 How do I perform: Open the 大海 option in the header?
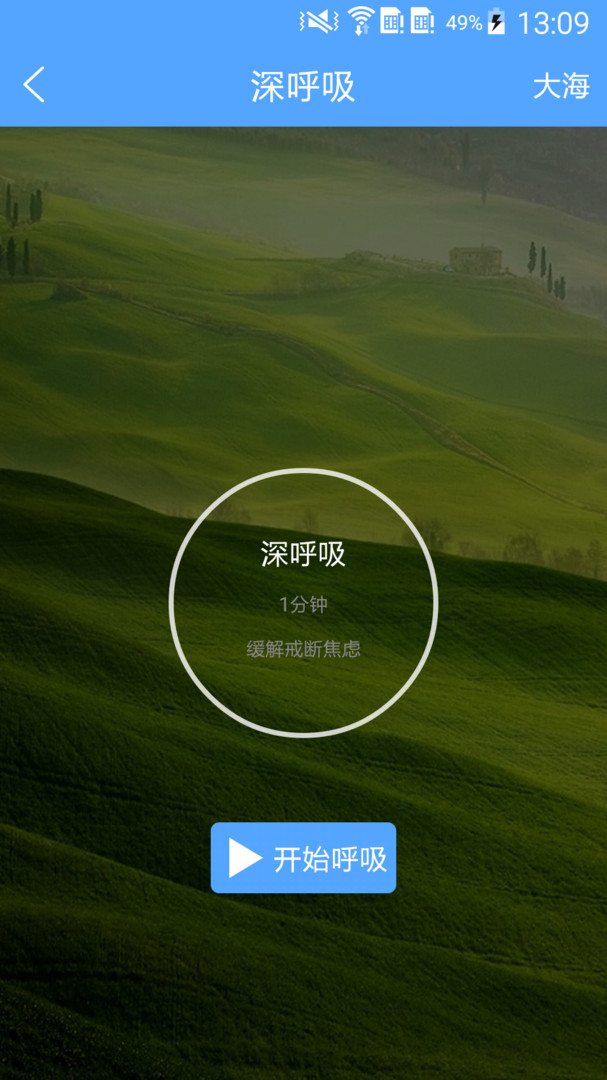pyautogui.click(x=560, y=87)
